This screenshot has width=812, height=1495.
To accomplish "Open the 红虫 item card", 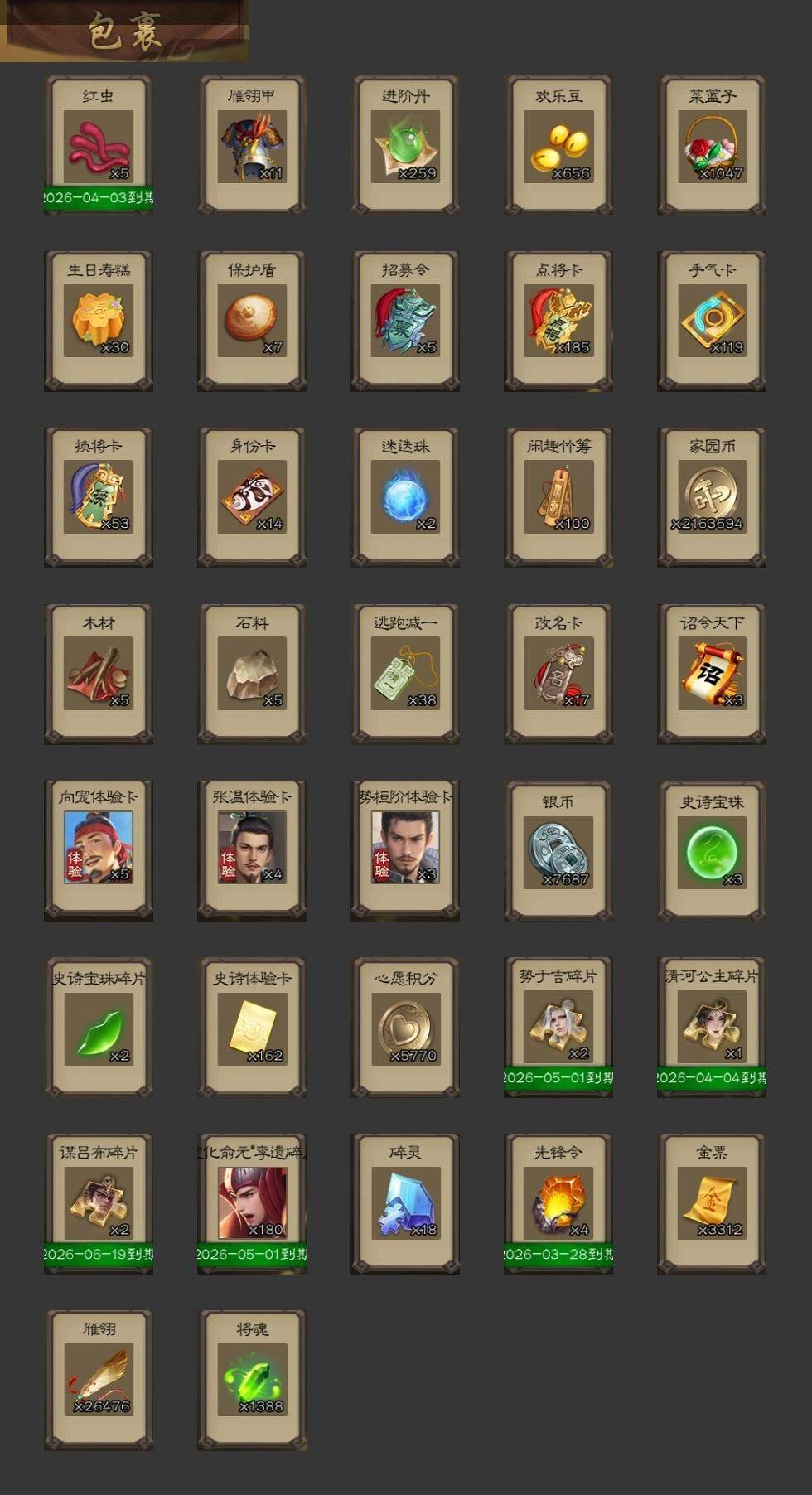I will coord(99,145).
